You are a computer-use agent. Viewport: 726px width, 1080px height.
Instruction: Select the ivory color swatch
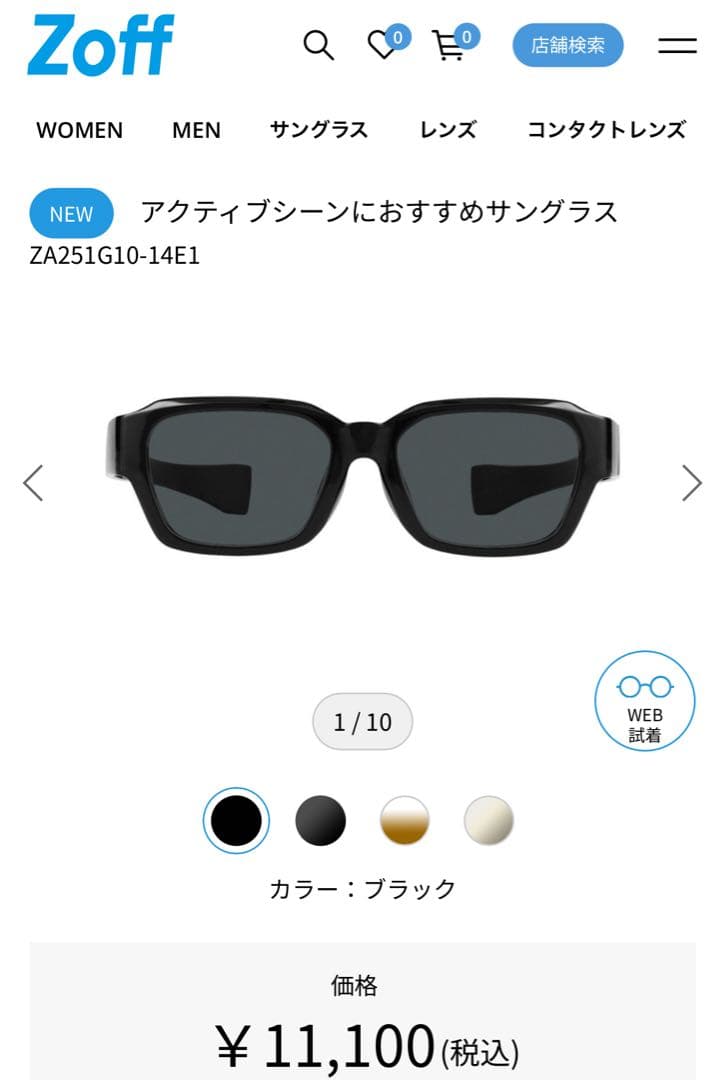pyautogui.click(x=489, y=820)
